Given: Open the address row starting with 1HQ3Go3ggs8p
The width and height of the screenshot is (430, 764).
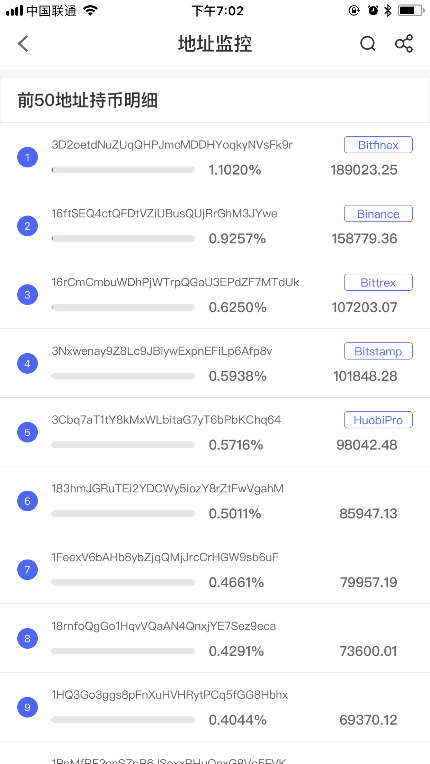Looking at the screenshot, I should 215,707.
